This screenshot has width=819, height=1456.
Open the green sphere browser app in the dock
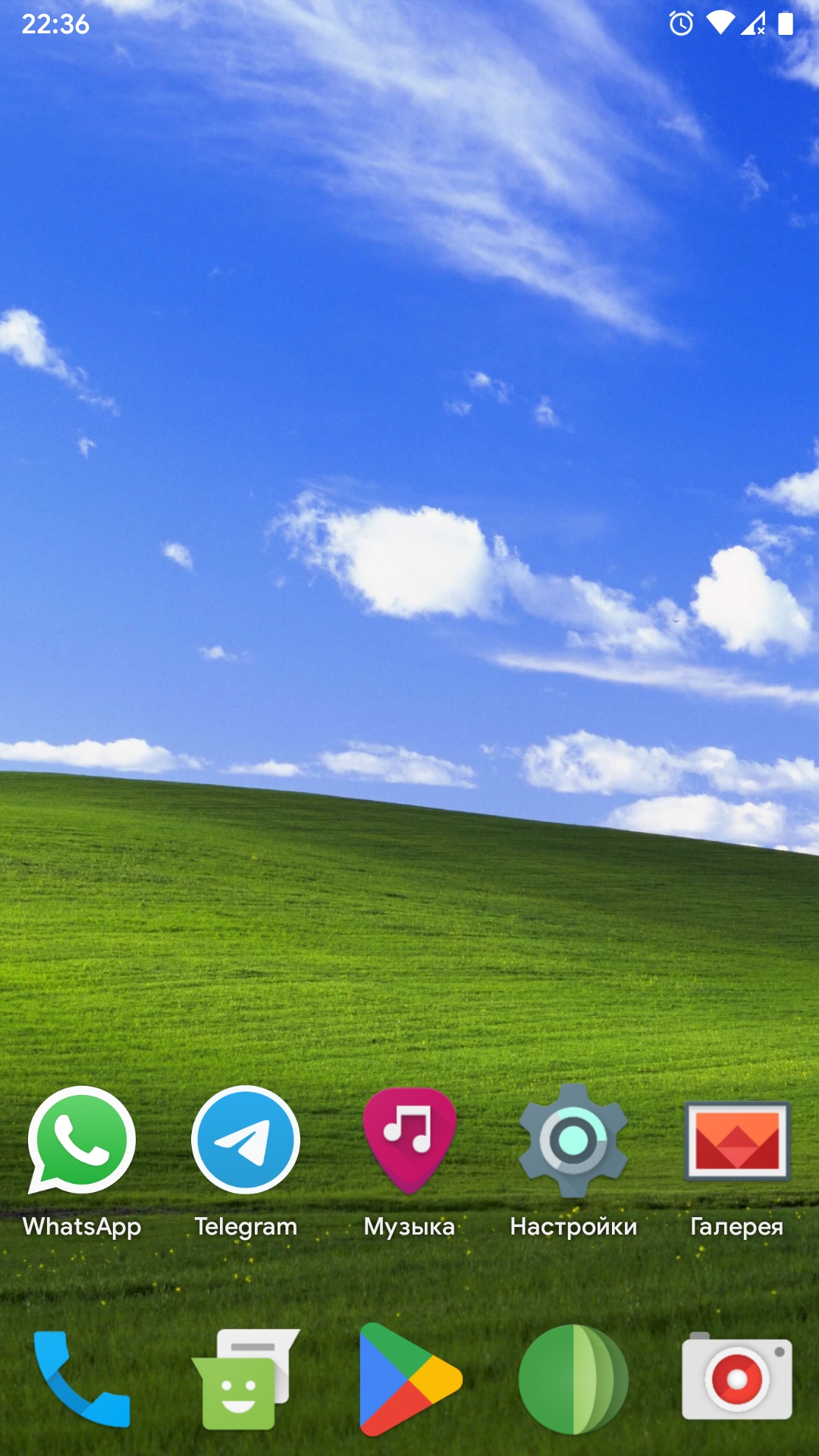coord(573,1379)
